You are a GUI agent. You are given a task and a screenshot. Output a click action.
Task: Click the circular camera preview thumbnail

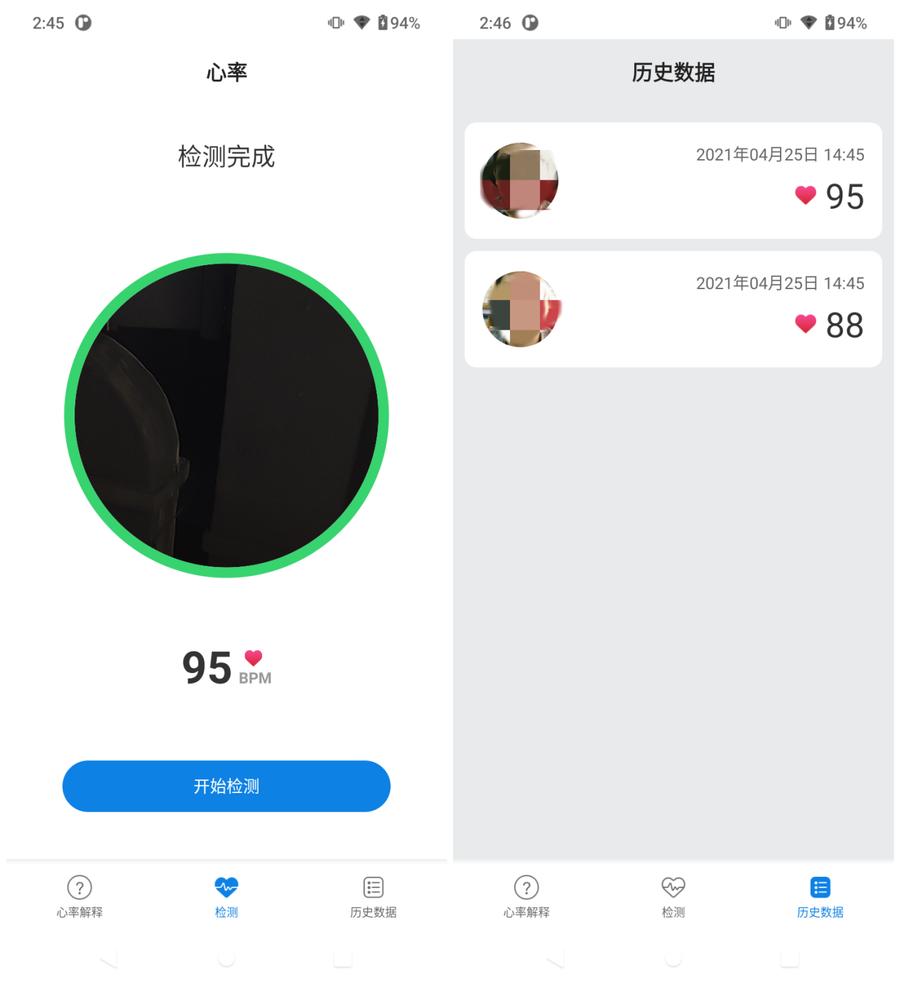pyautogui.click(x=226, y=417)
